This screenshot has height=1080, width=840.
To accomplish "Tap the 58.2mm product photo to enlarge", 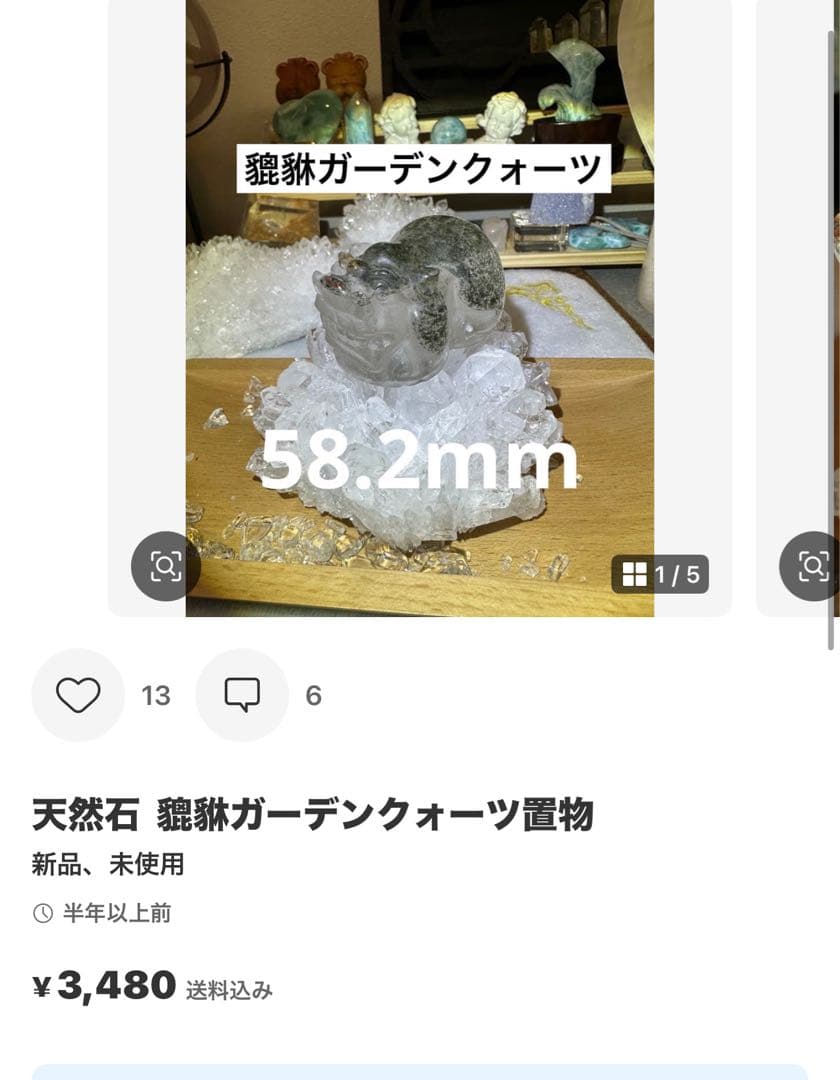I will coord(420,300).
